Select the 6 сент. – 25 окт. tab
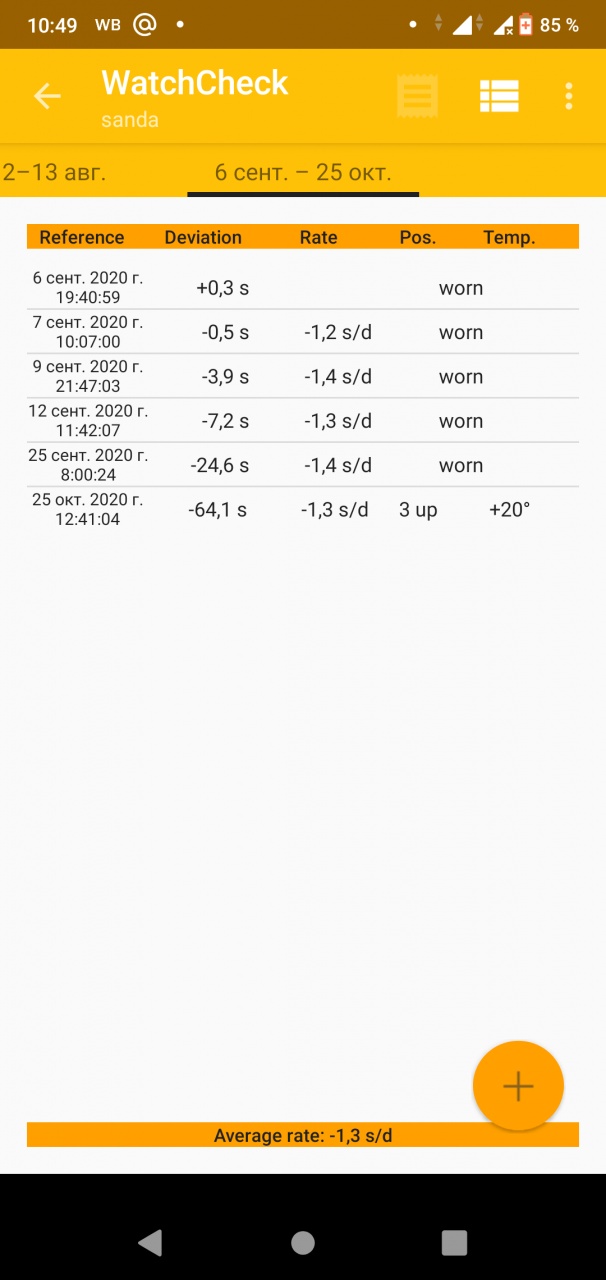This screenshot has height=1280, width=606. tap(303, 171)
